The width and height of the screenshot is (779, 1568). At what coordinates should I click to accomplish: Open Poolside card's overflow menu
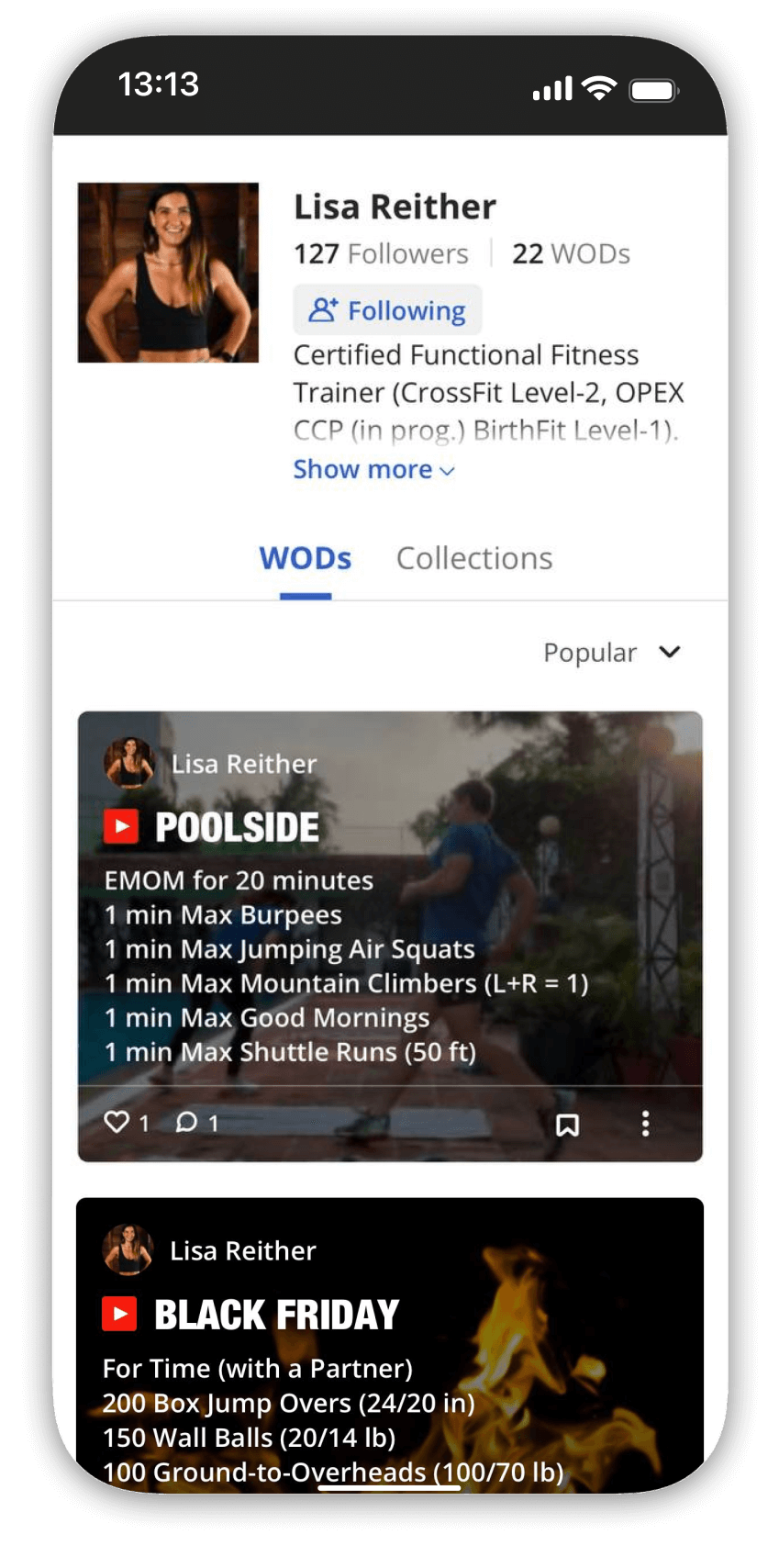click(645, 1124)
